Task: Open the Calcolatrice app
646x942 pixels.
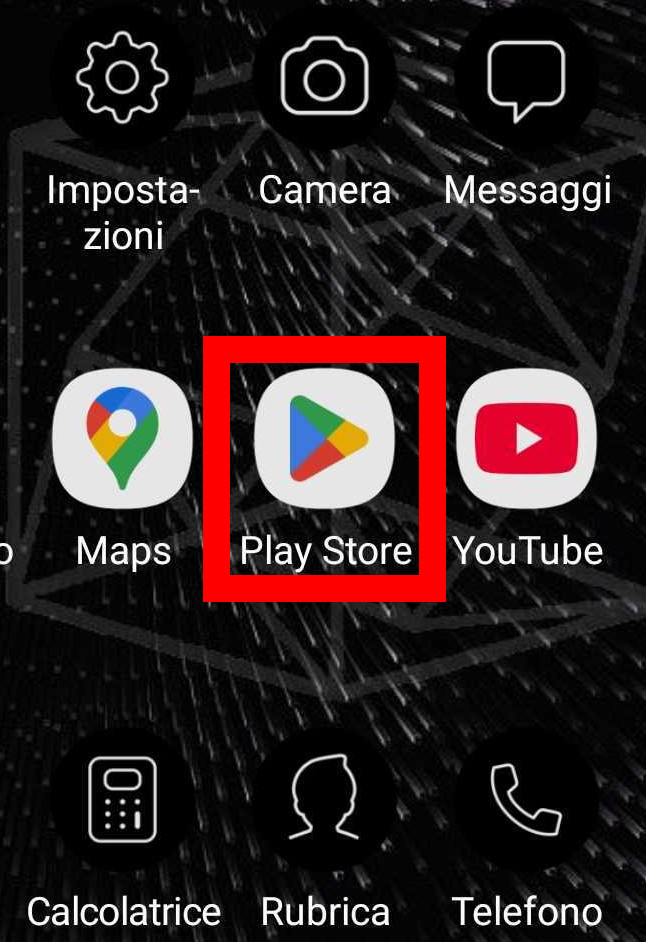Action: coord(123,800)
